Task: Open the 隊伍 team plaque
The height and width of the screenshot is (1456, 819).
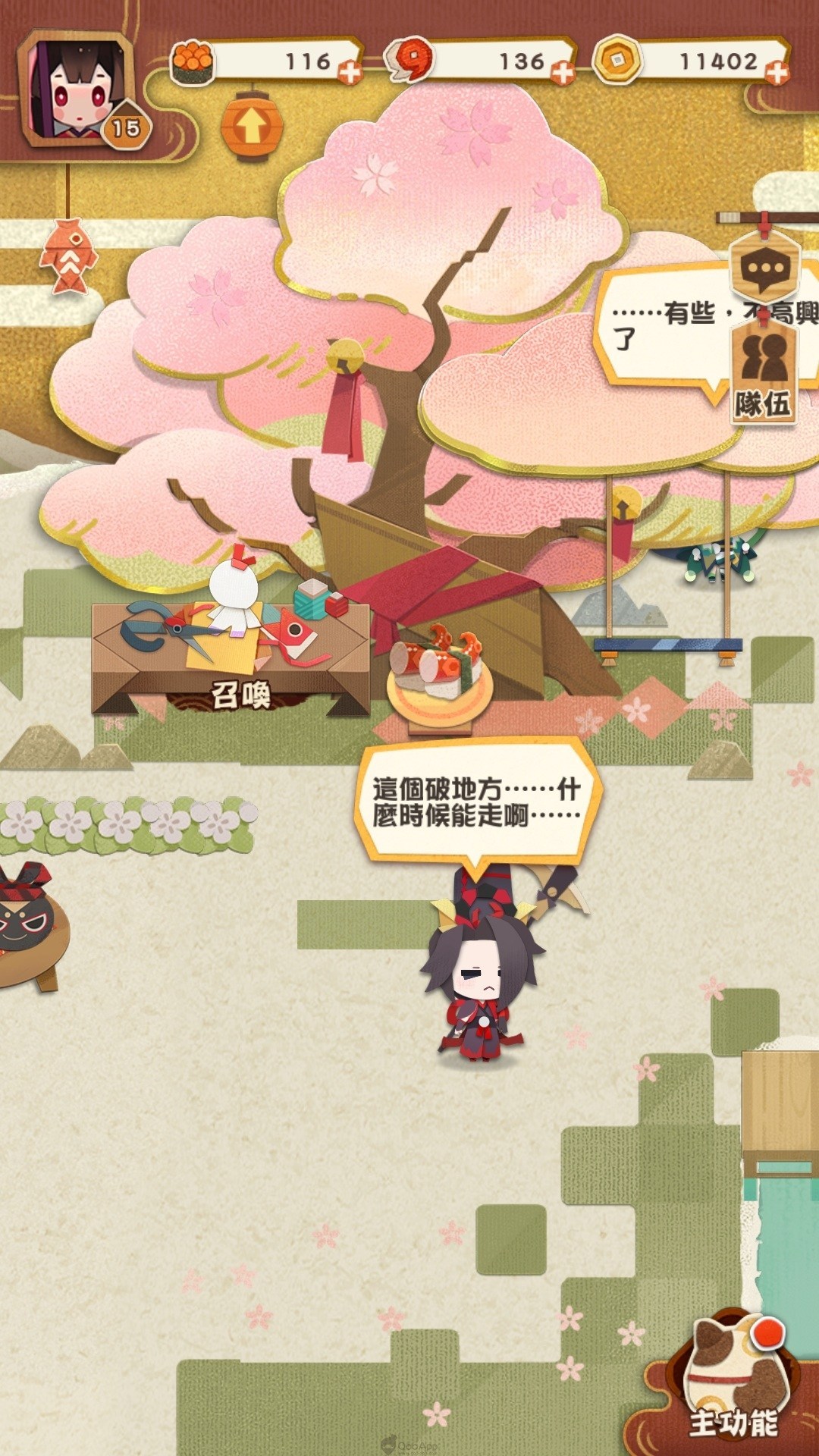Action: tap(764, 373)
